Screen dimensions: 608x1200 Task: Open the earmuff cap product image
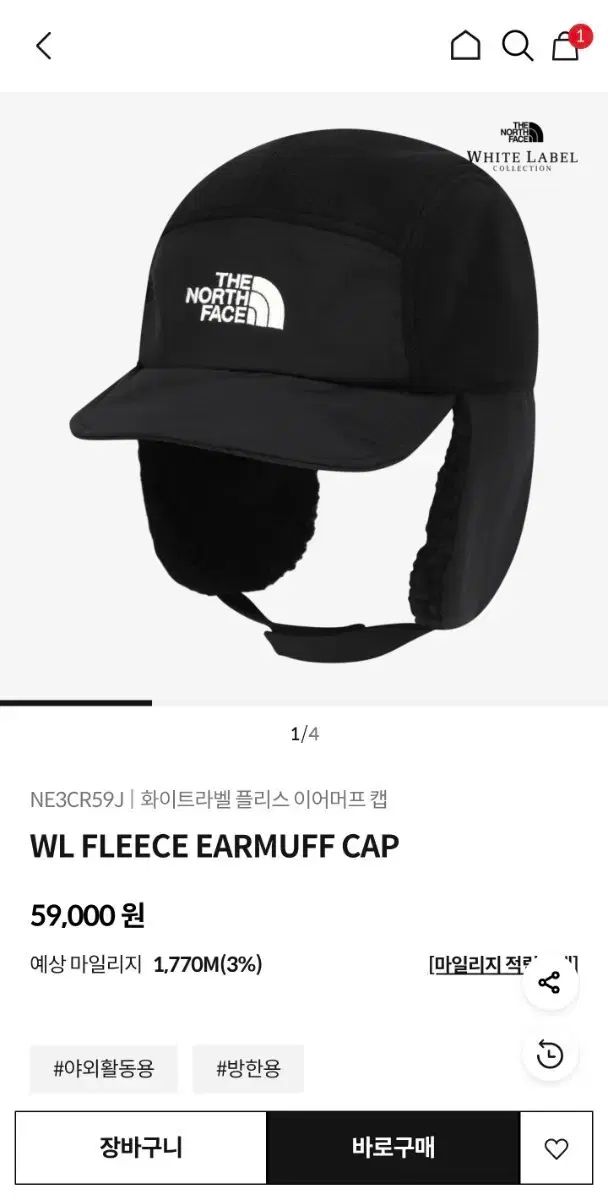click(304, 400)
